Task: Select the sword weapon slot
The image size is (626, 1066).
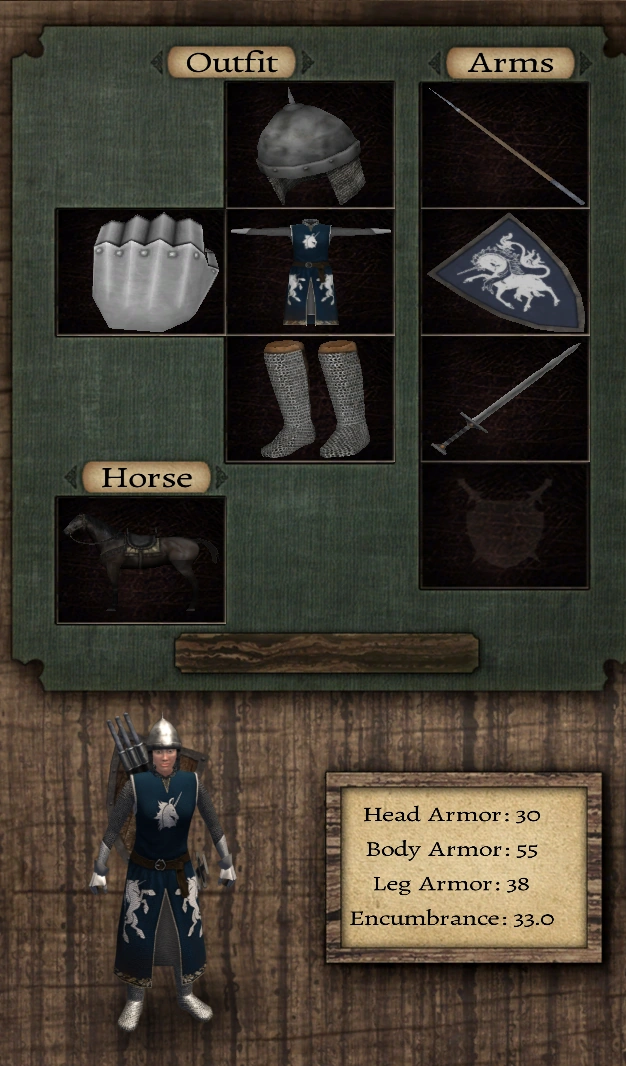Action: coord(504,398)
